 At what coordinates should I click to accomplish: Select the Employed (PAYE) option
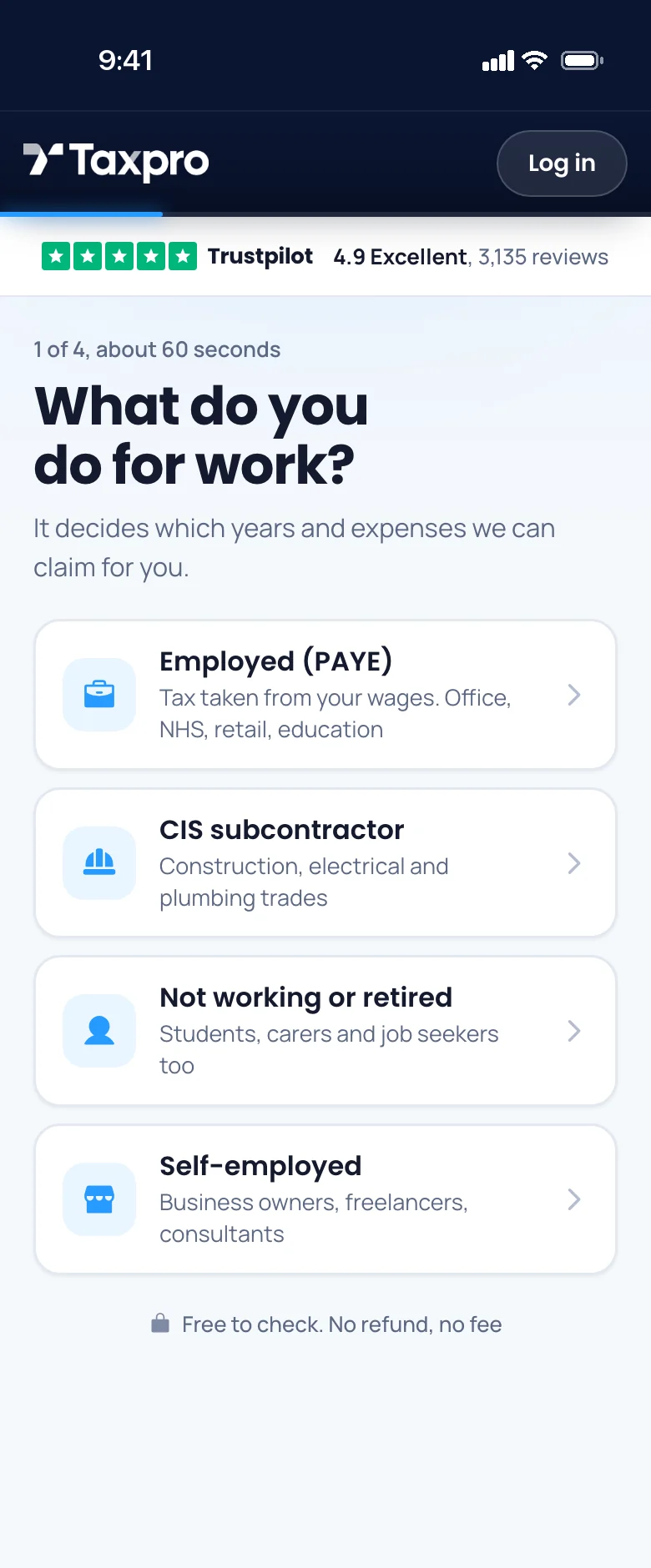(325, 695)
